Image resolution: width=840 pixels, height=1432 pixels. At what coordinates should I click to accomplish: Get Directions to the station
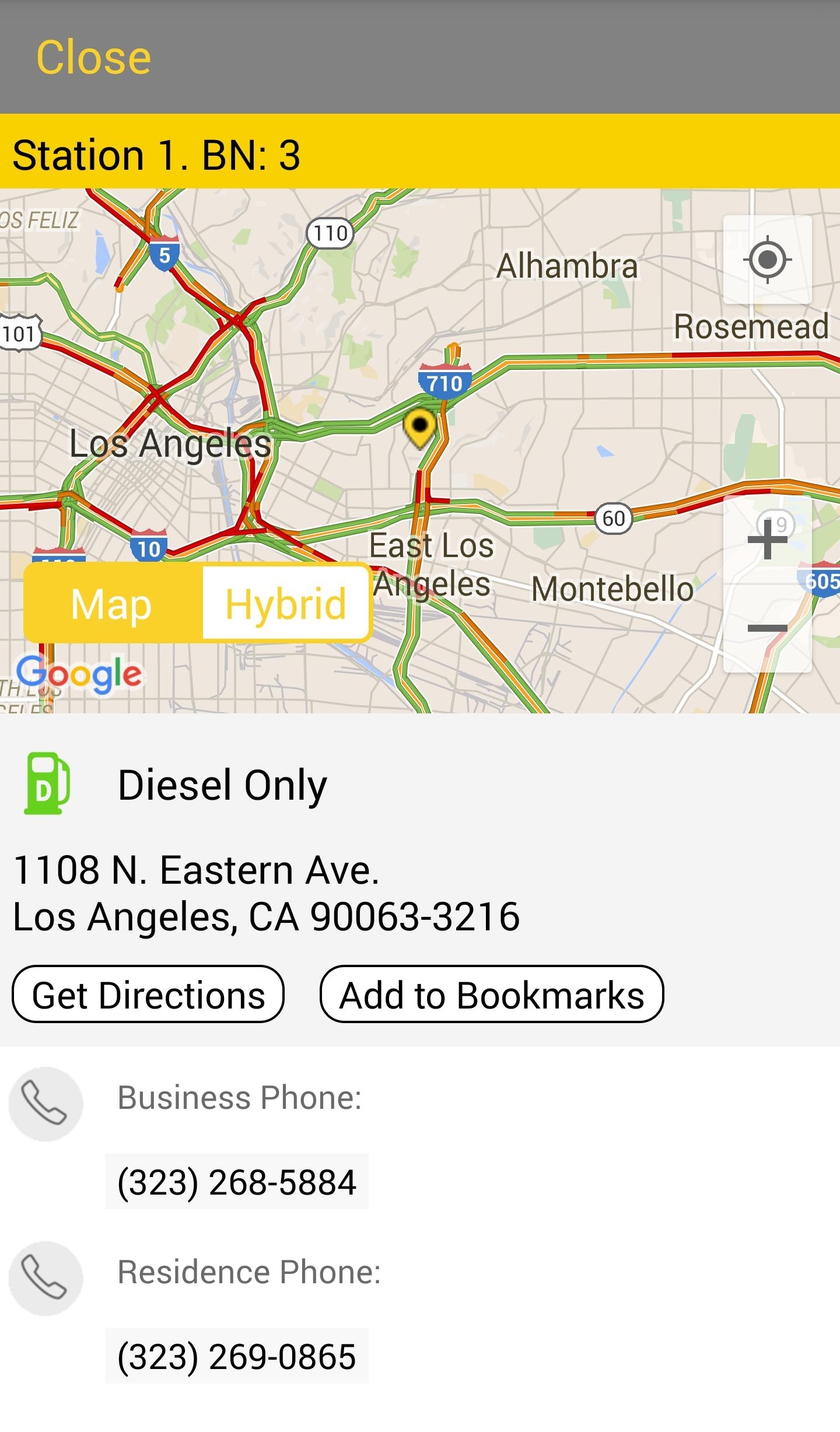148,995
